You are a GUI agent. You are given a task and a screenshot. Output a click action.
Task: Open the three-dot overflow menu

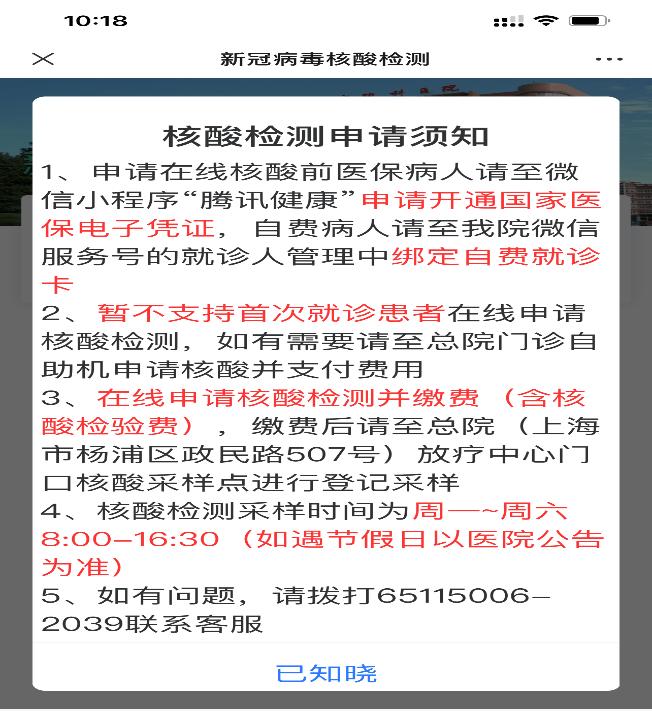pyautogui.click(x=608, y=59)
